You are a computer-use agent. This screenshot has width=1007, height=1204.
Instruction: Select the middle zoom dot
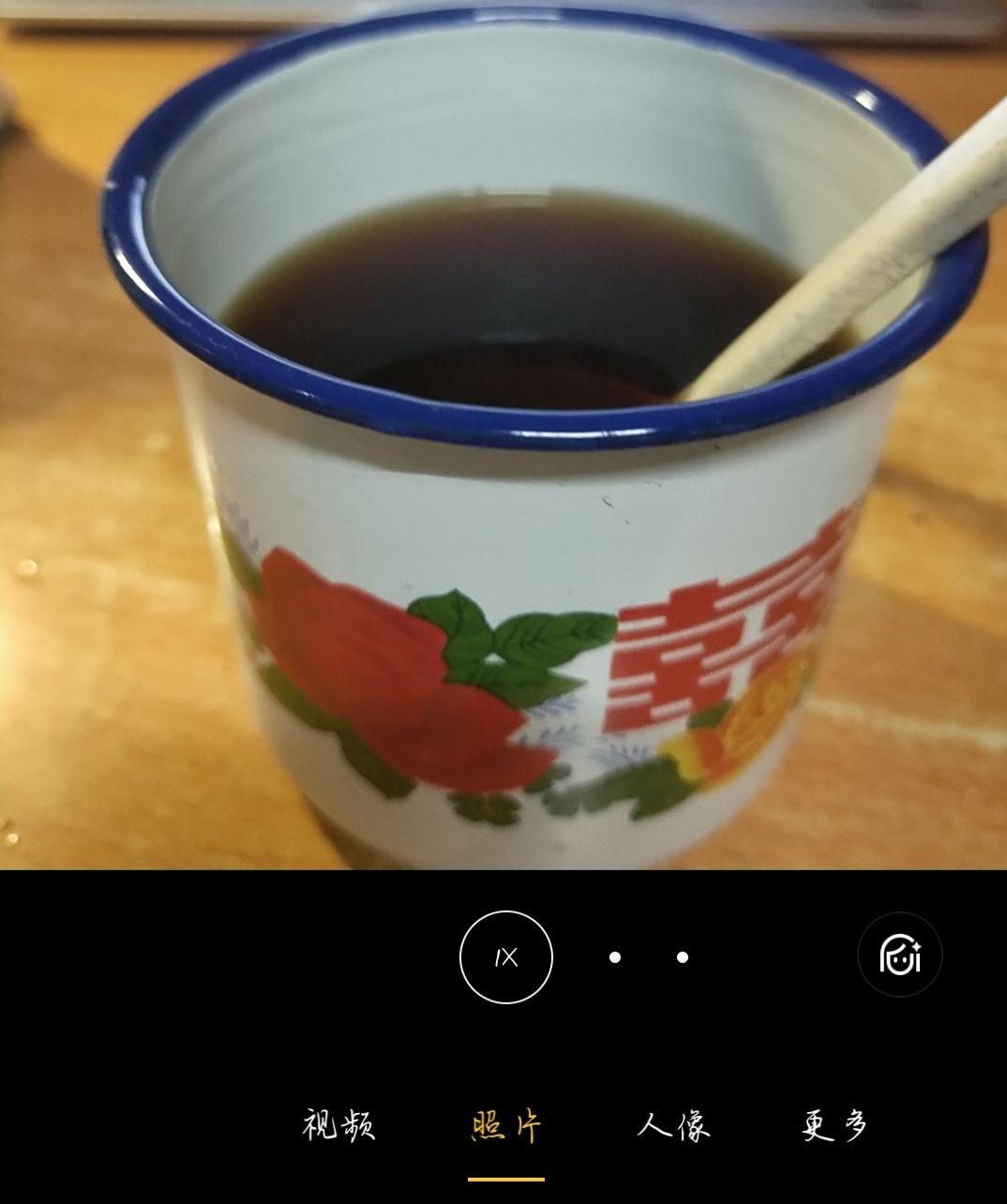(x=615, y=957)
